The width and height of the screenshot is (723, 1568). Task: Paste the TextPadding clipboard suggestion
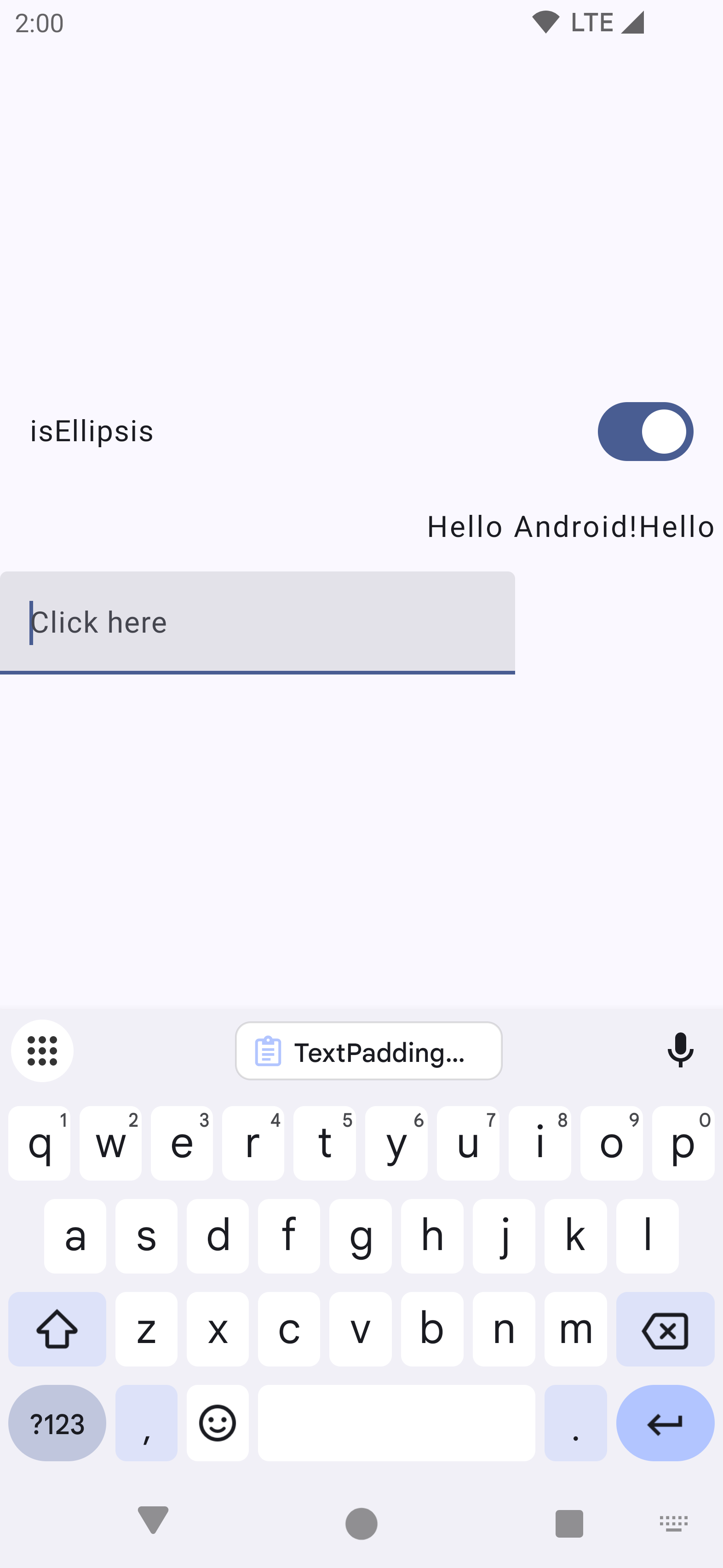(x=369, y=1051)
